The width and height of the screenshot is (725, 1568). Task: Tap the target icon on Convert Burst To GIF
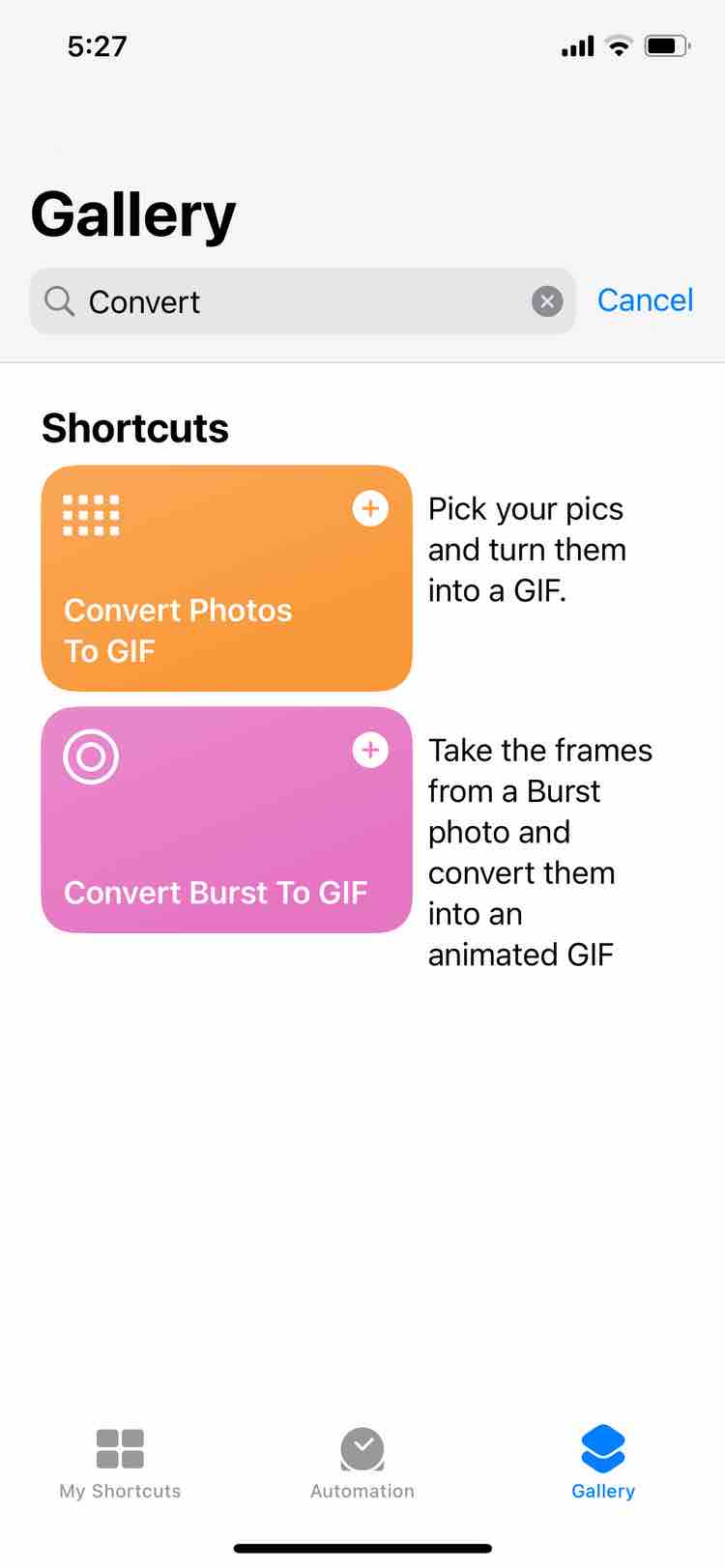(92, 756)
